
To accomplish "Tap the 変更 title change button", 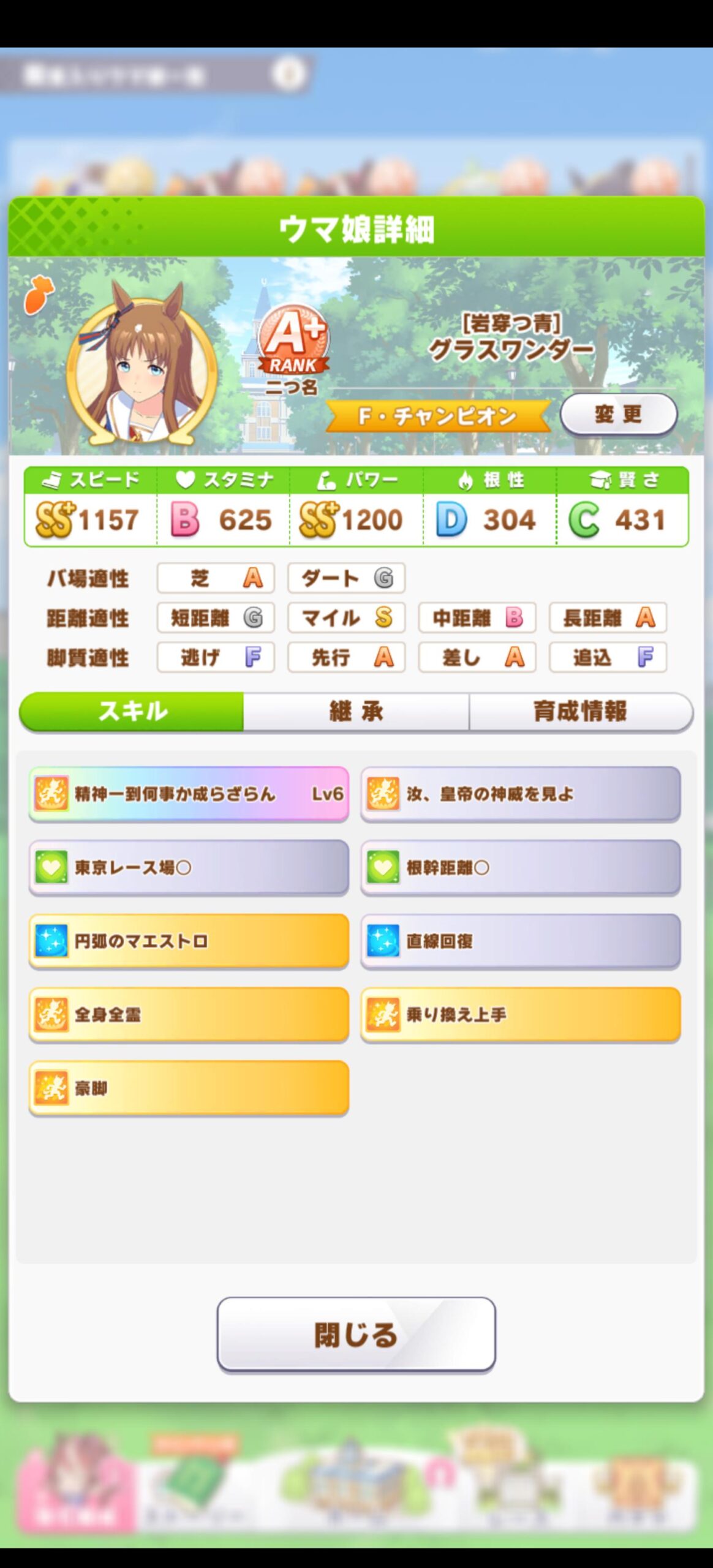I will click(618, 415).
